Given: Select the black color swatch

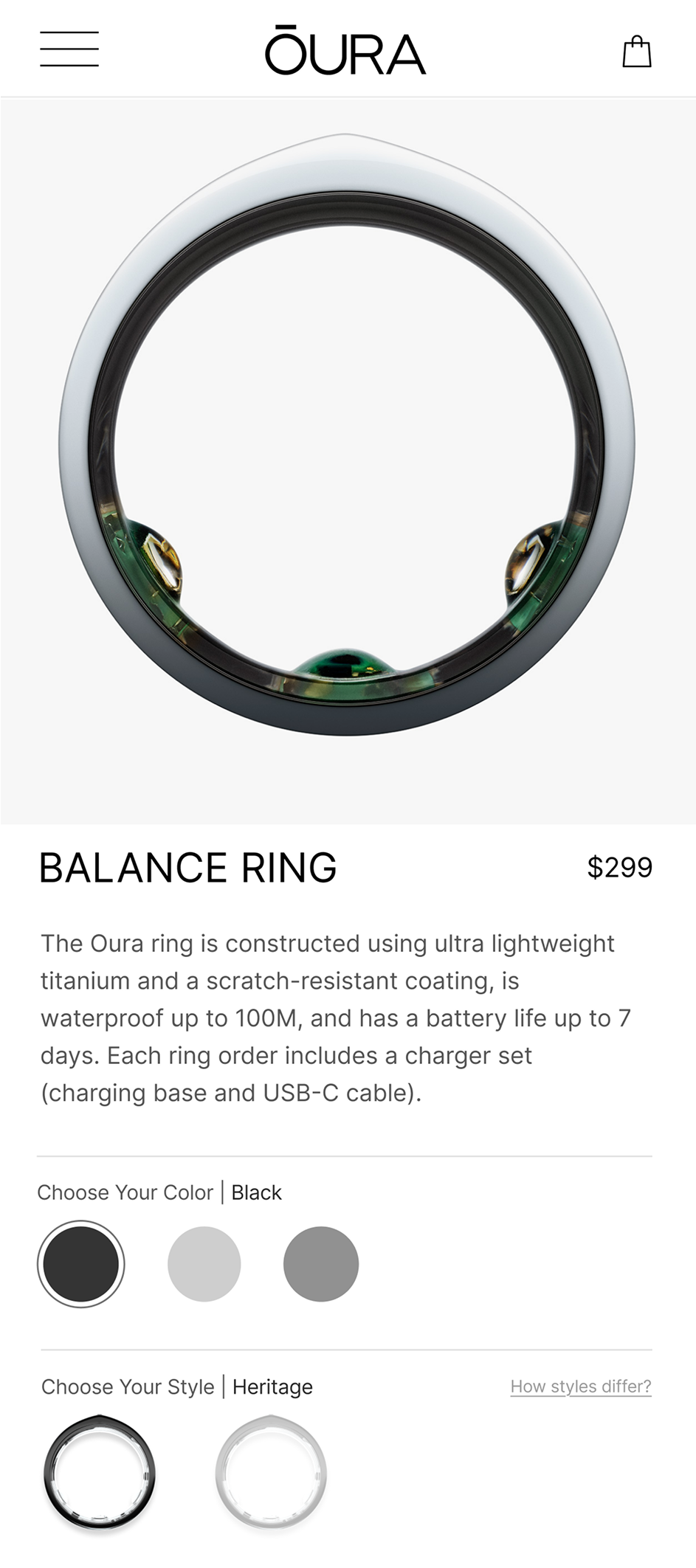Looking at the screenshot, I should coord(80,1263).
